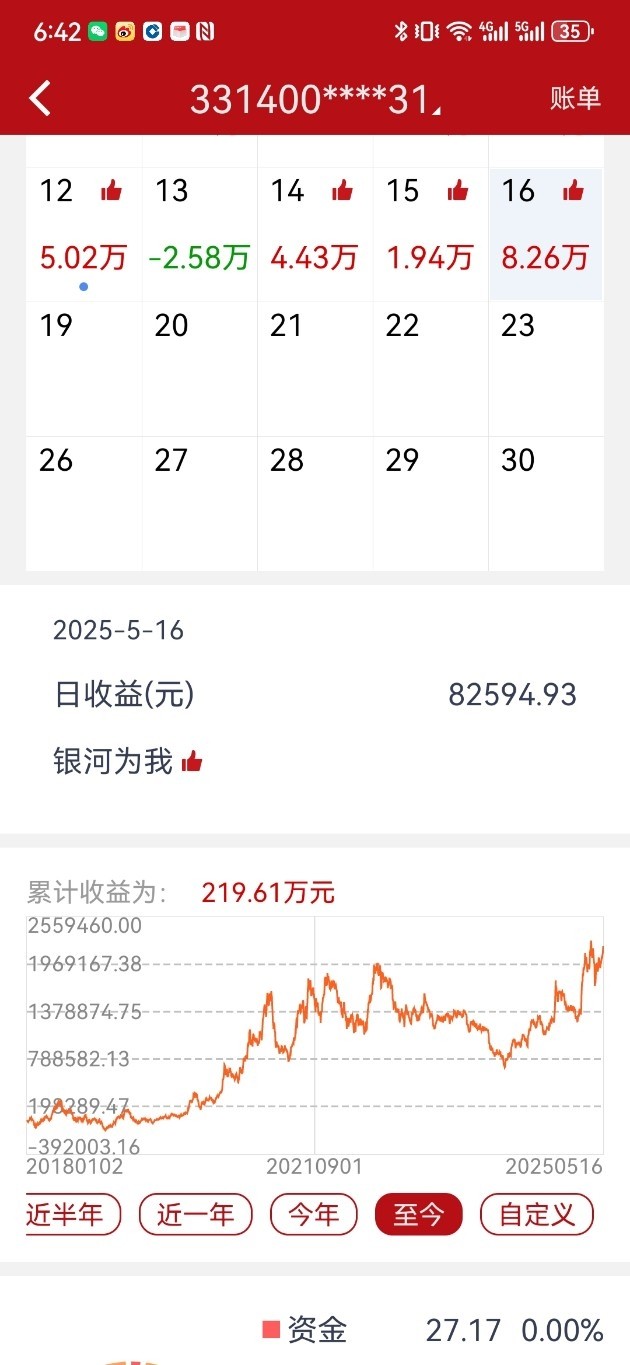Switch chart range to 近一年
This screenshot has width=630, height=1365.
pos(195,1215)
